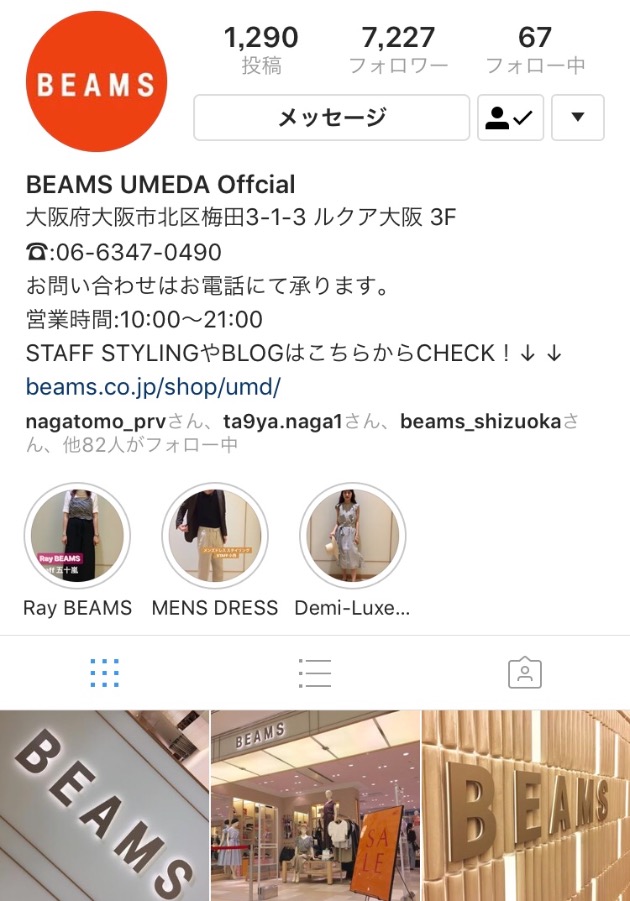
Task: Switch to the grid view tab
Action: point(105,673)
